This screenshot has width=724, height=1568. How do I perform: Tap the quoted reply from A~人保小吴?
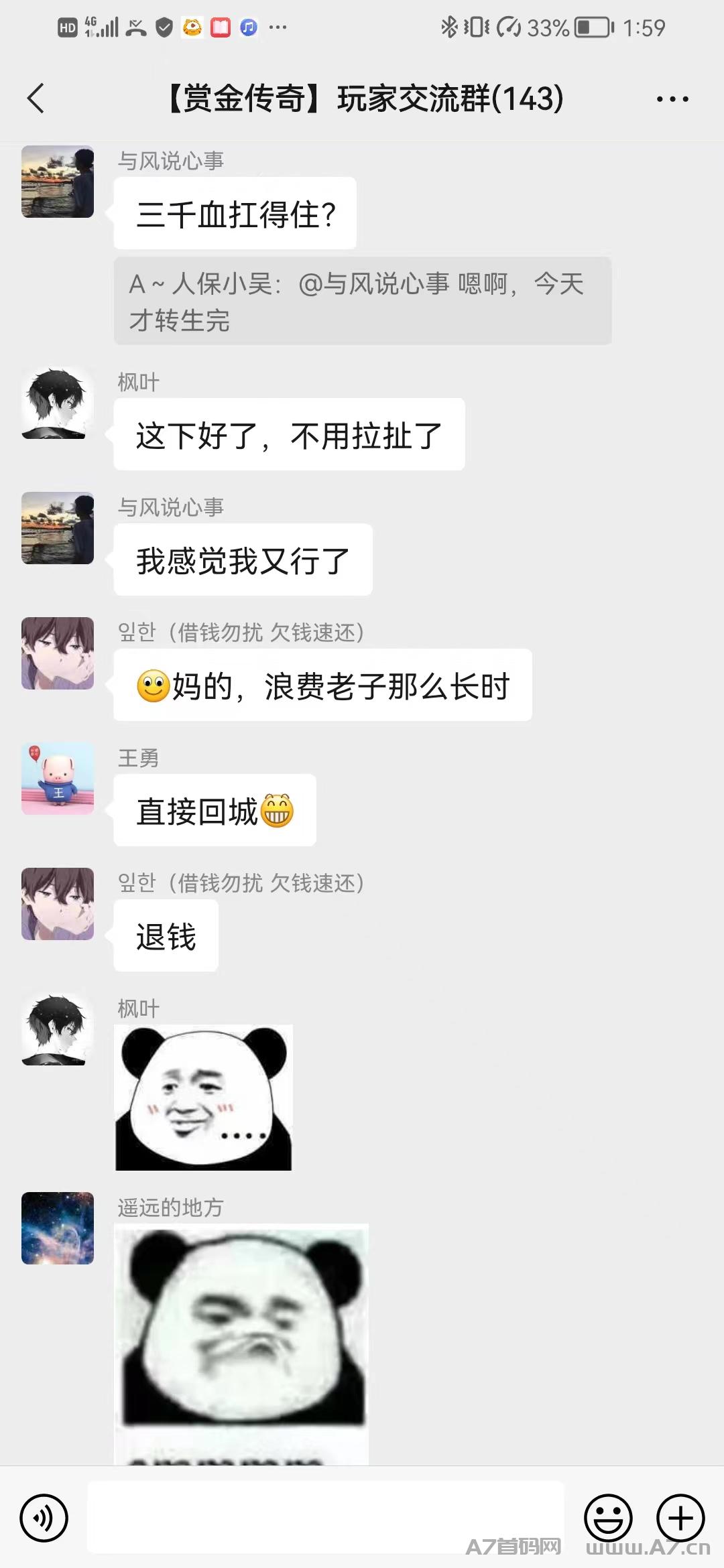click(363, 301)
